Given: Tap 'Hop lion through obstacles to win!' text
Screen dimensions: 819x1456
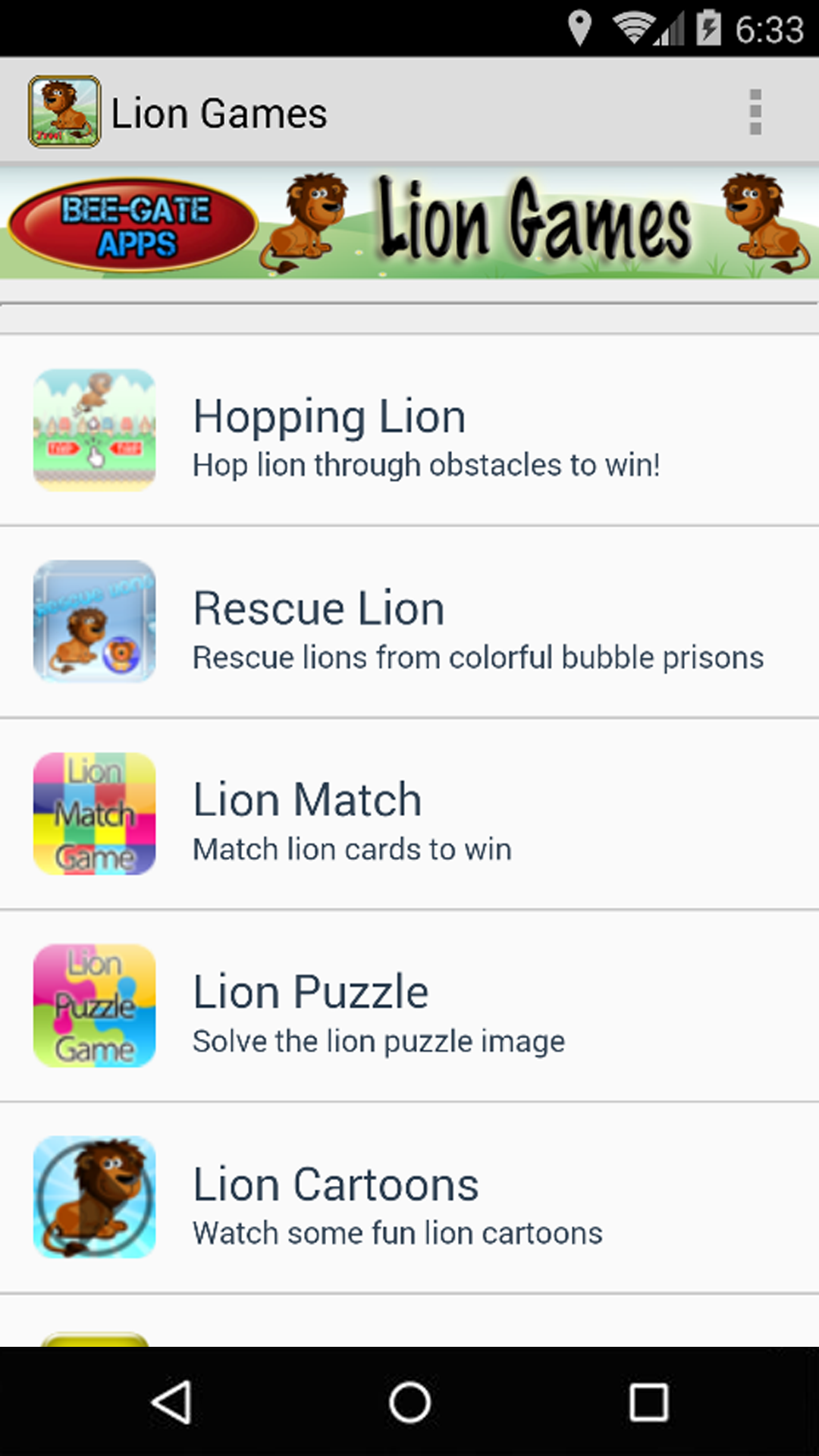Looking at the screenshot, I should 427,465.
